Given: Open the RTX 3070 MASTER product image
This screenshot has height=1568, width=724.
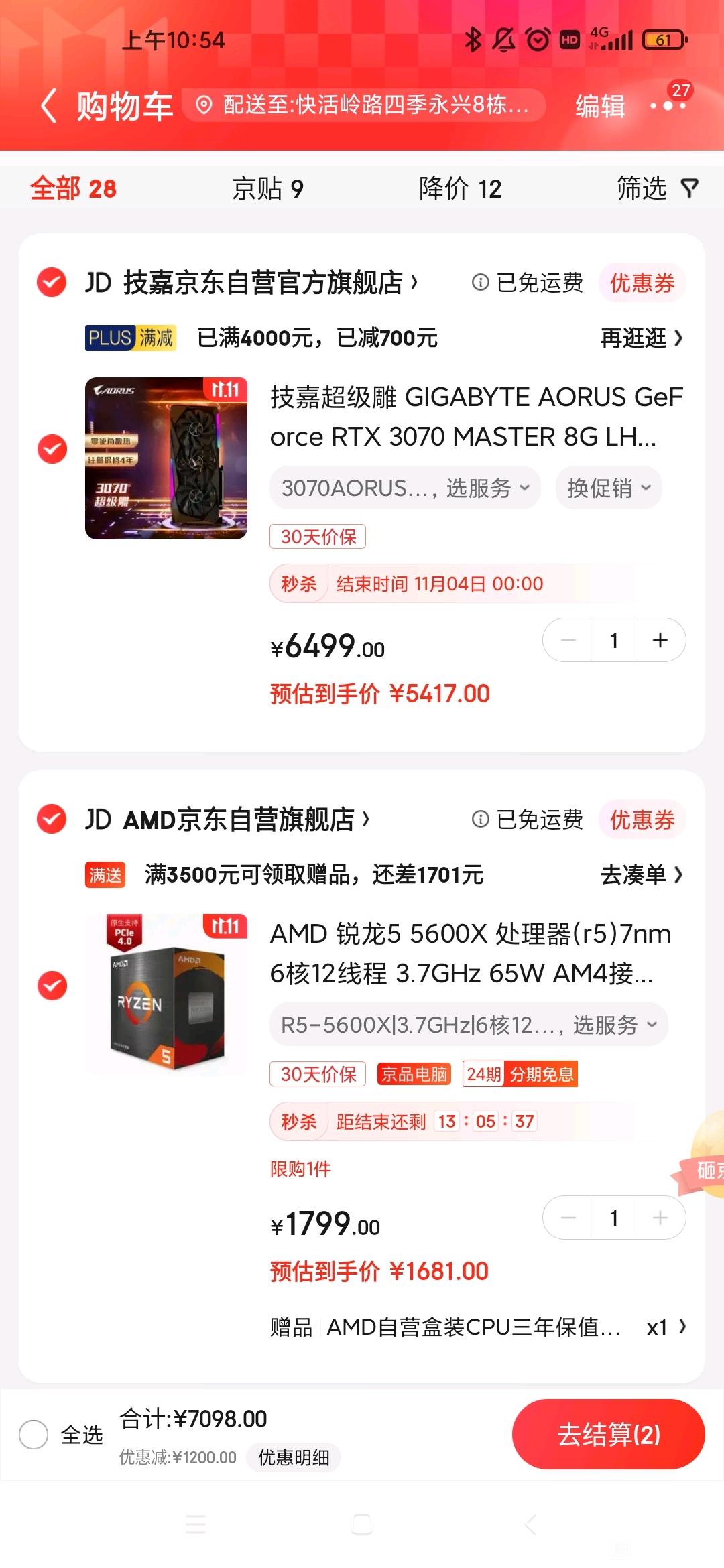Looking at the screenshot, I should tap(166, 458).
